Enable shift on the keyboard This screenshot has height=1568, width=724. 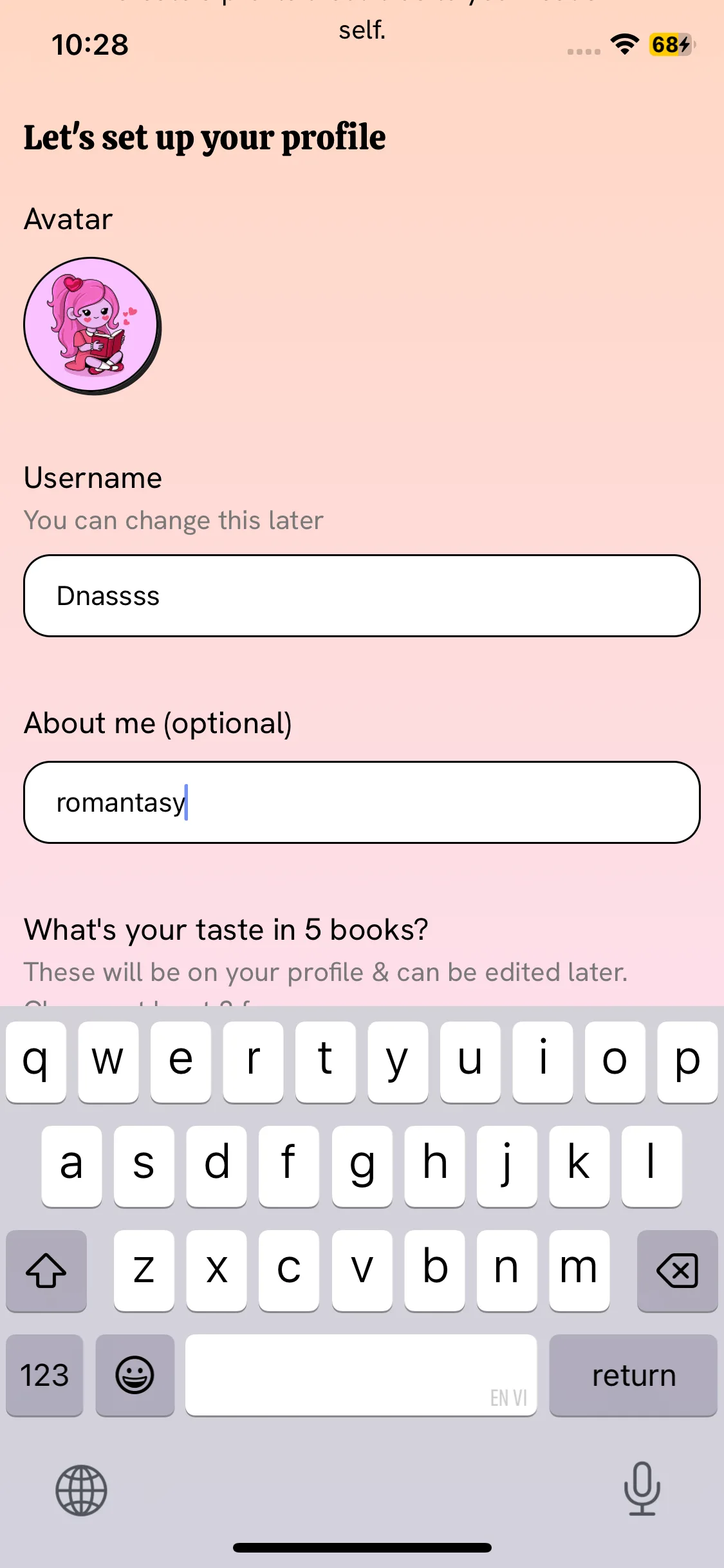[46, 1271]
